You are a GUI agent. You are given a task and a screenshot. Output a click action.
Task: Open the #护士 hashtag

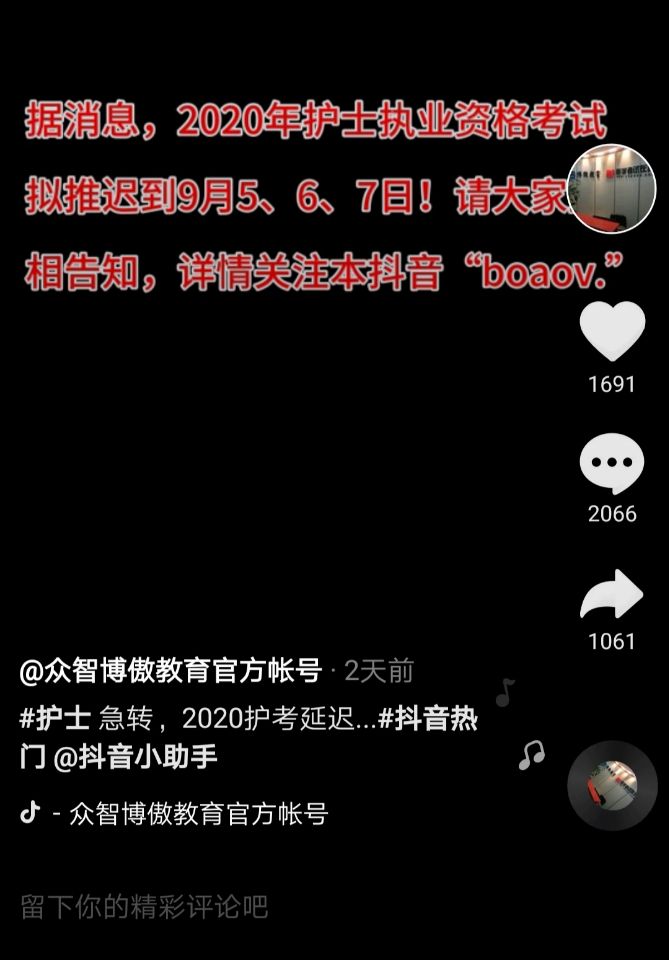pyautogui.click(x=55, y=719)
